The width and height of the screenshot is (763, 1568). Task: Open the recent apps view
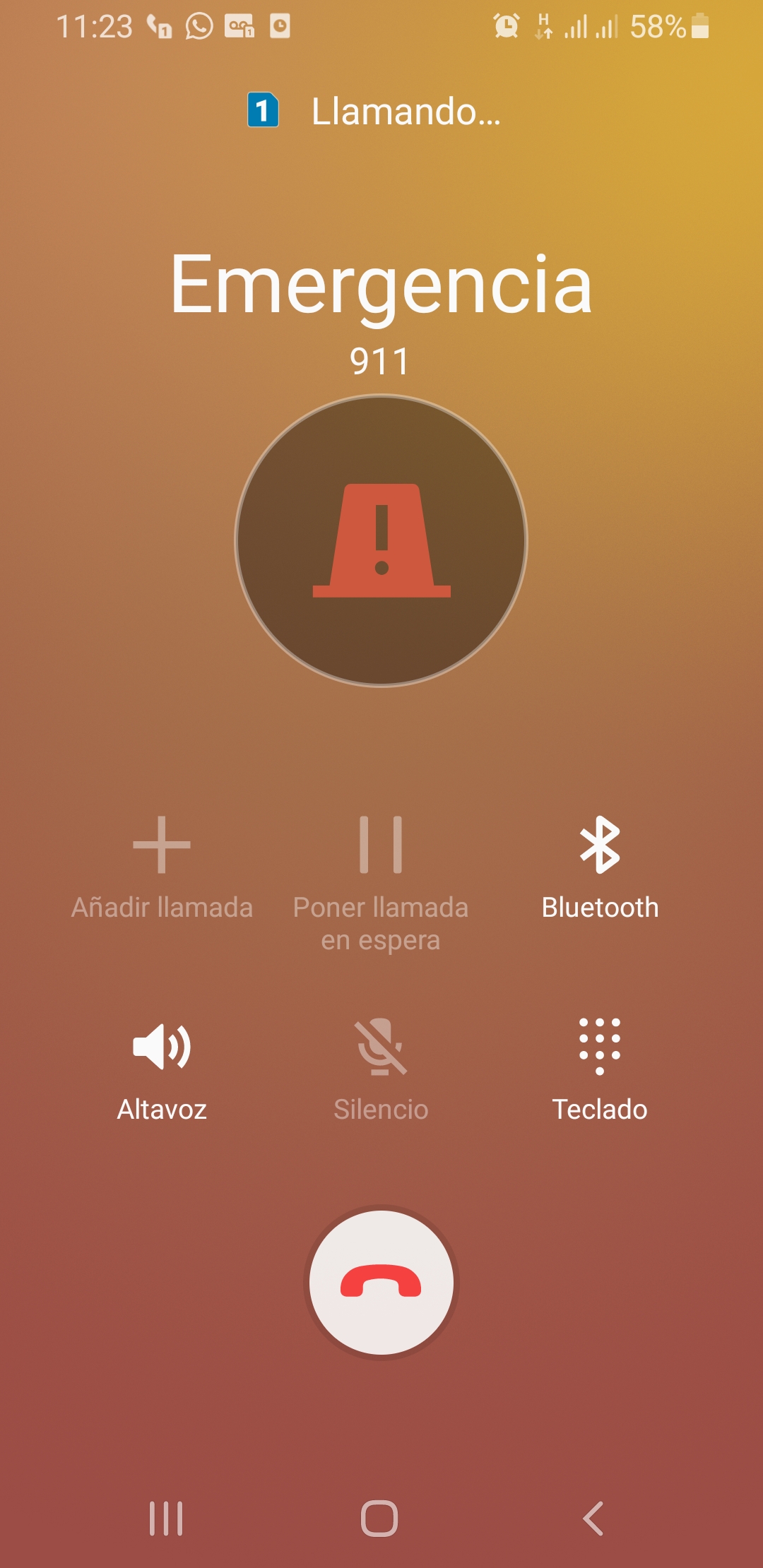click(166, 1519)
